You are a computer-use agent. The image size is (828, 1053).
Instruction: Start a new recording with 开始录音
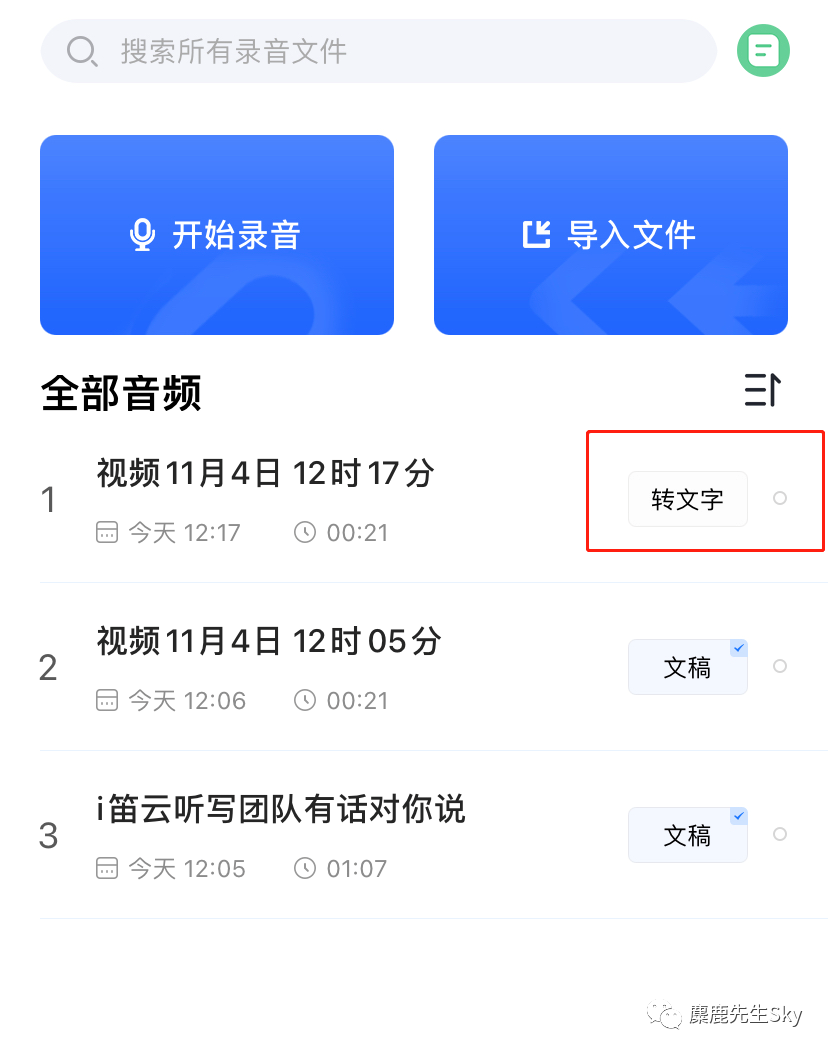click(x=217, y=235)
